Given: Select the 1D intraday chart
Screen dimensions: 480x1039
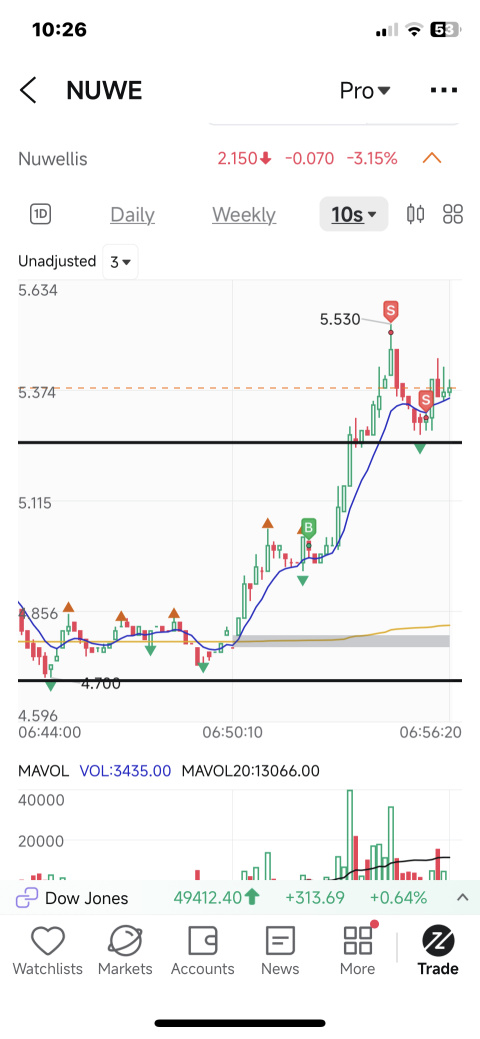Looking at the screenshot, I should [41, 214].
